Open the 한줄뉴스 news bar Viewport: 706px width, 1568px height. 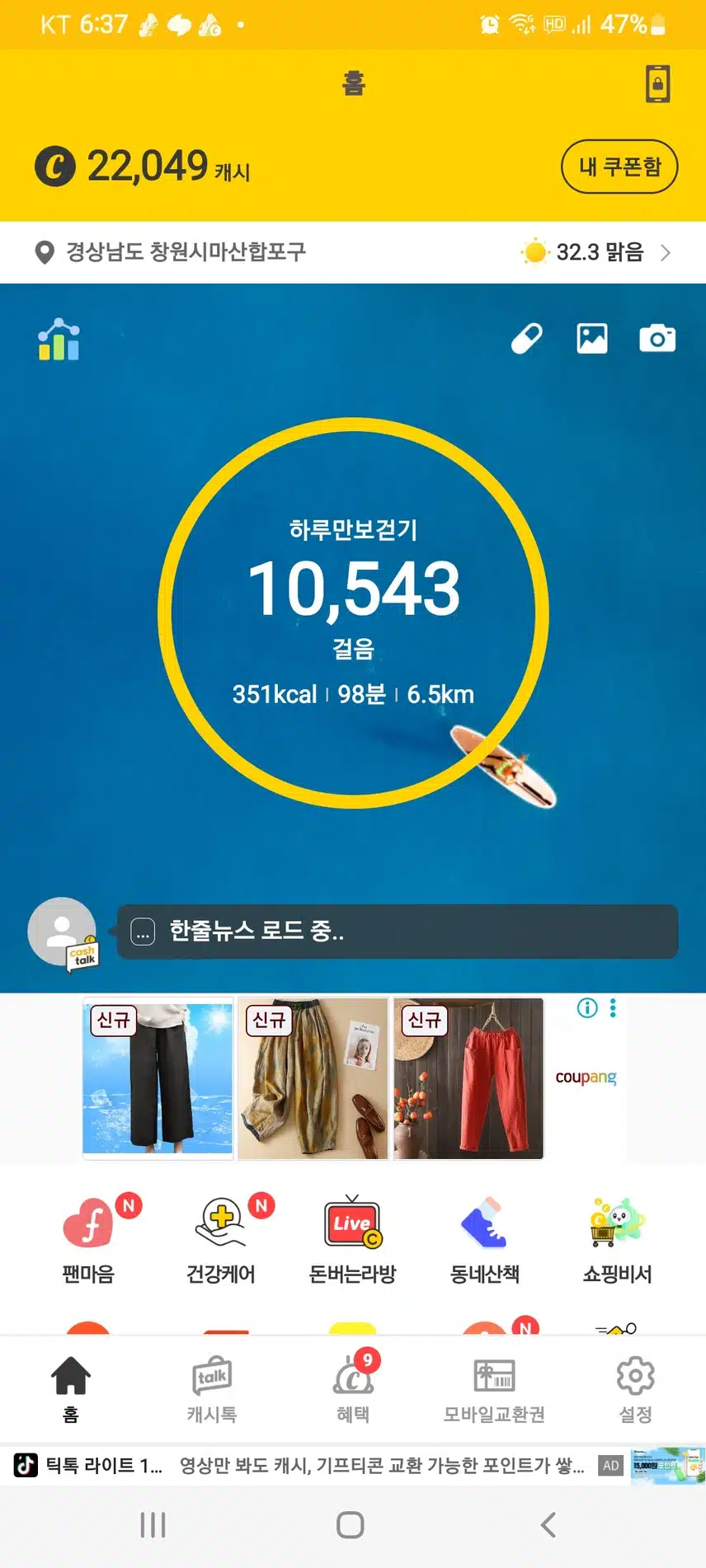(x=397, y=932)
